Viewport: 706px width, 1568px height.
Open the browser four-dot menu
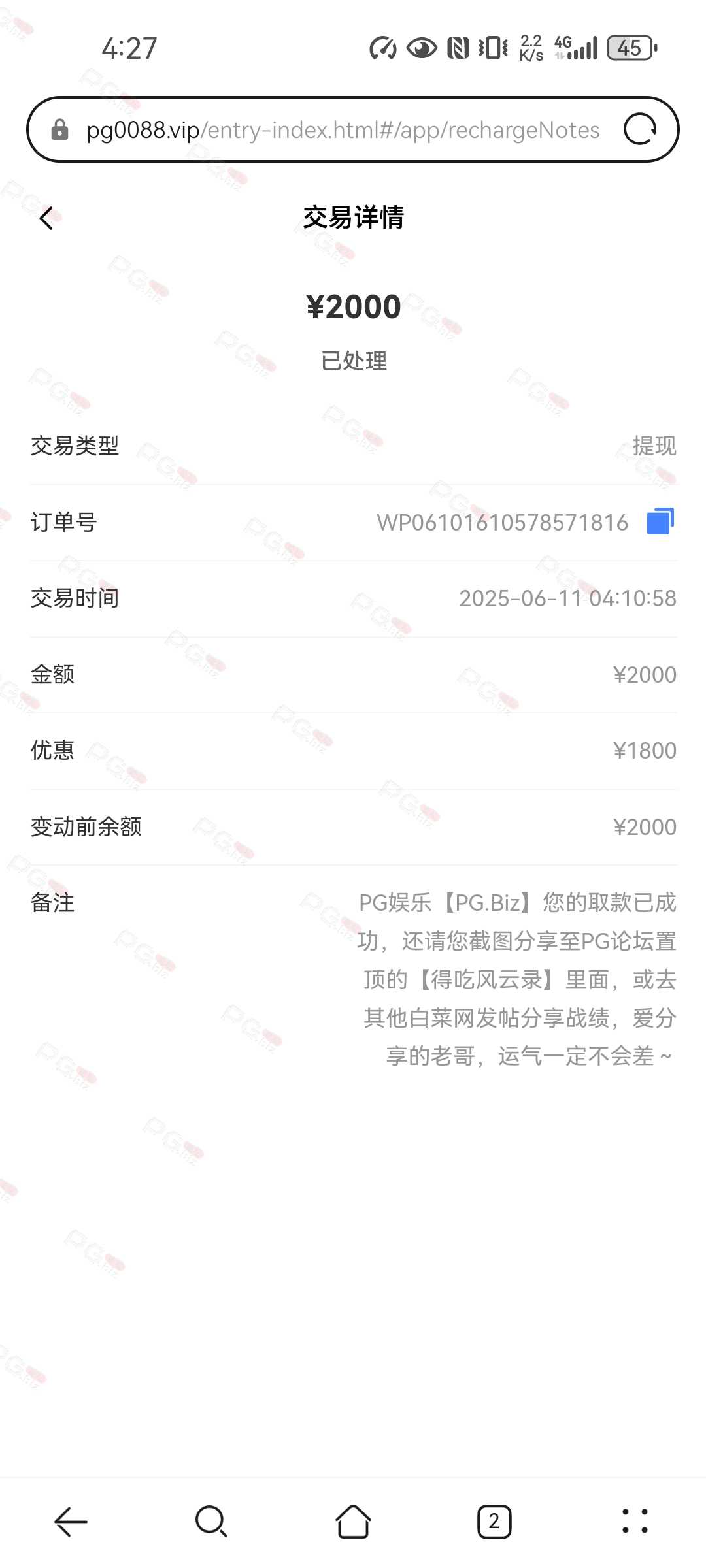pyautogui.click(x=635, y=1522)
